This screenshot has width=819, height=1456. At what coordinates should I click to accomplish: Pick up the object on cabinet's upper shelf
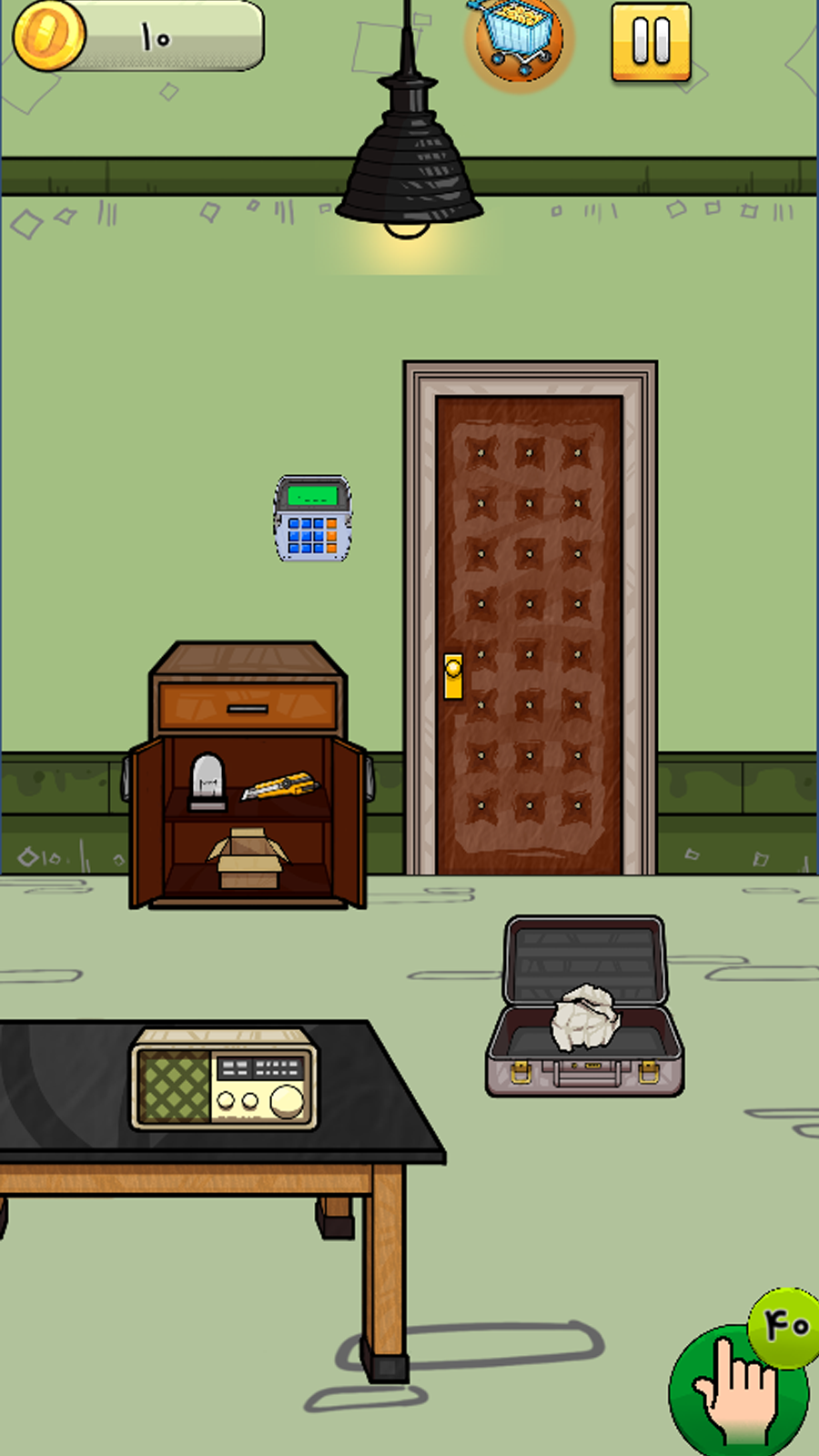click(207, 782)
